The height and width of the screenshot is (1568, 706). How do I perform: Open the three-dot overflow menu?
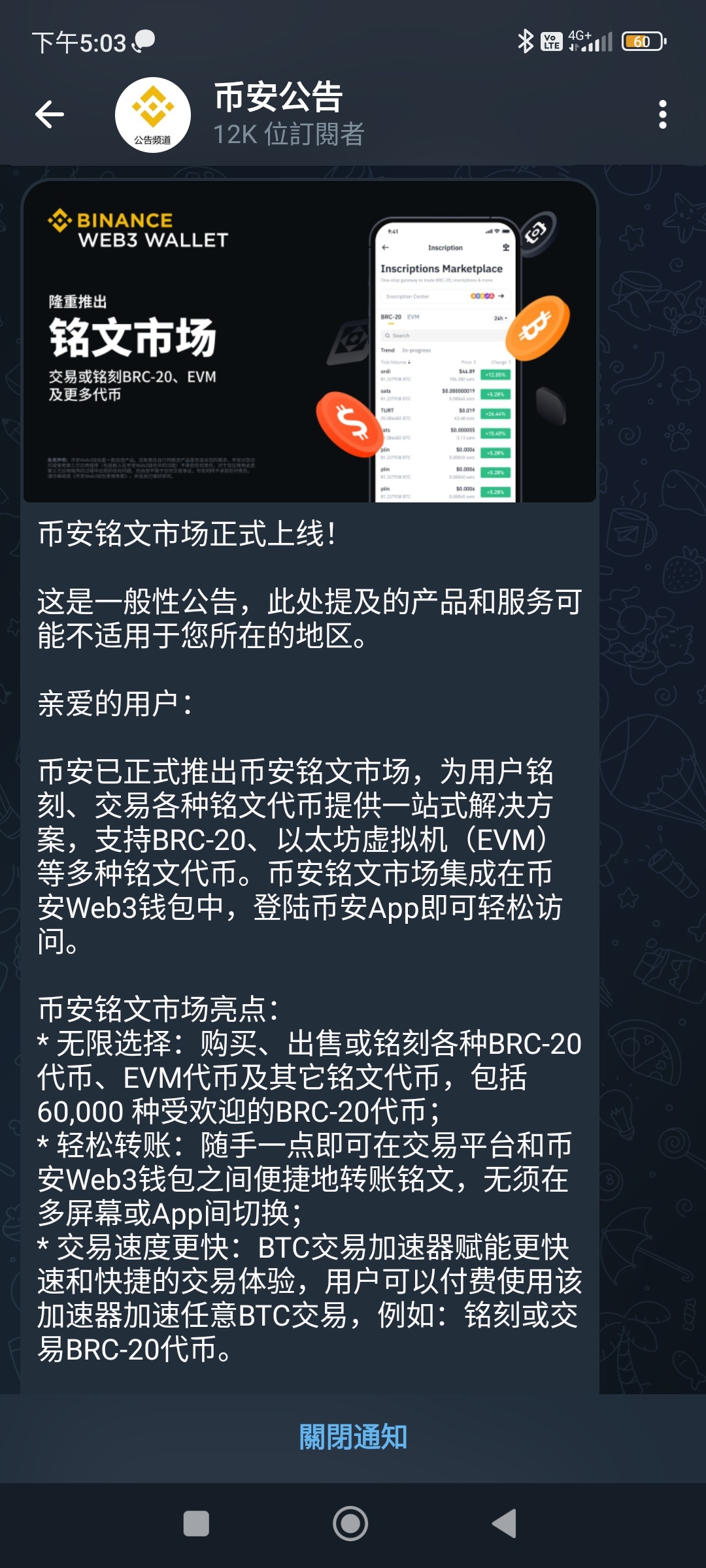point(663,114)
